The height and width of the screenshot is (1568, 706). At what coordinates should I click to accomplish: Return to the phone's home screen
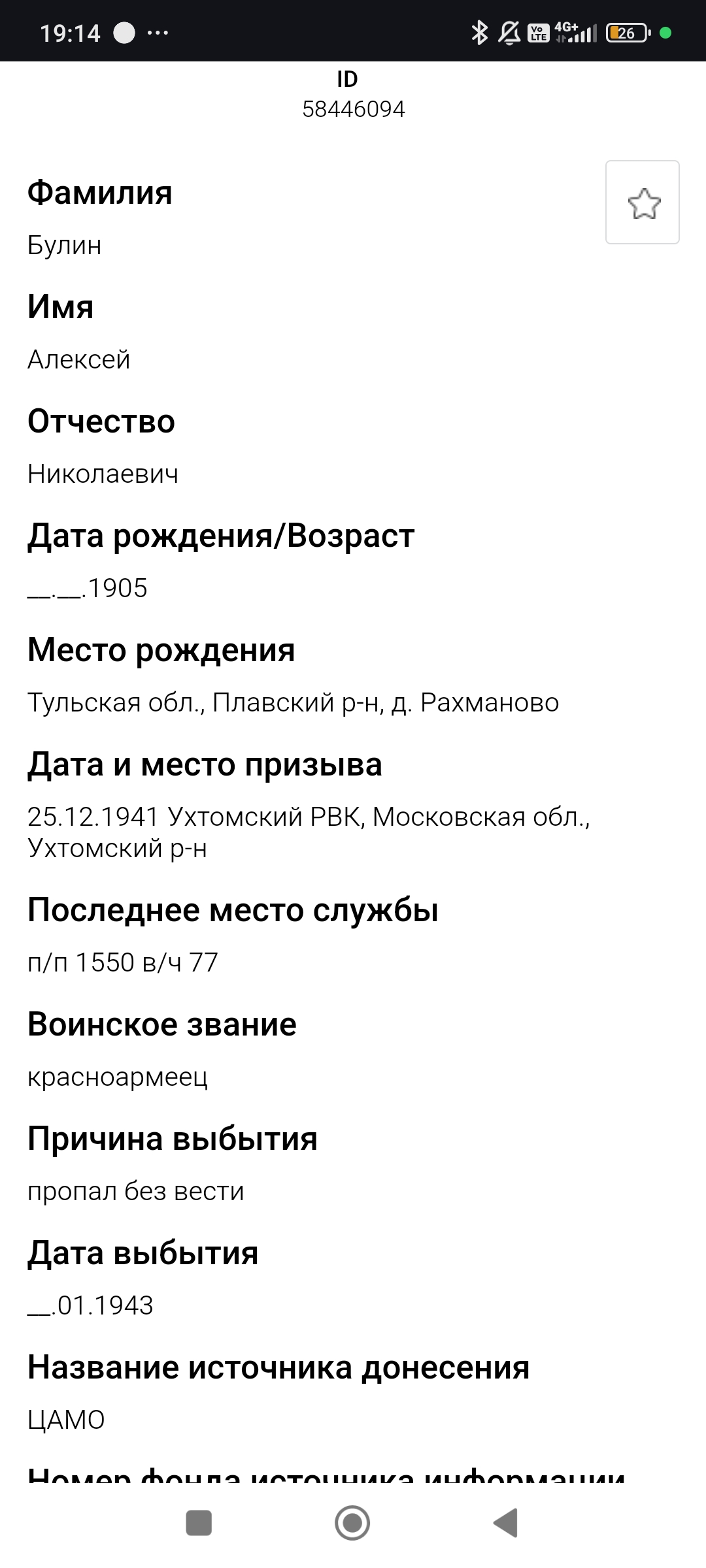352,1523
